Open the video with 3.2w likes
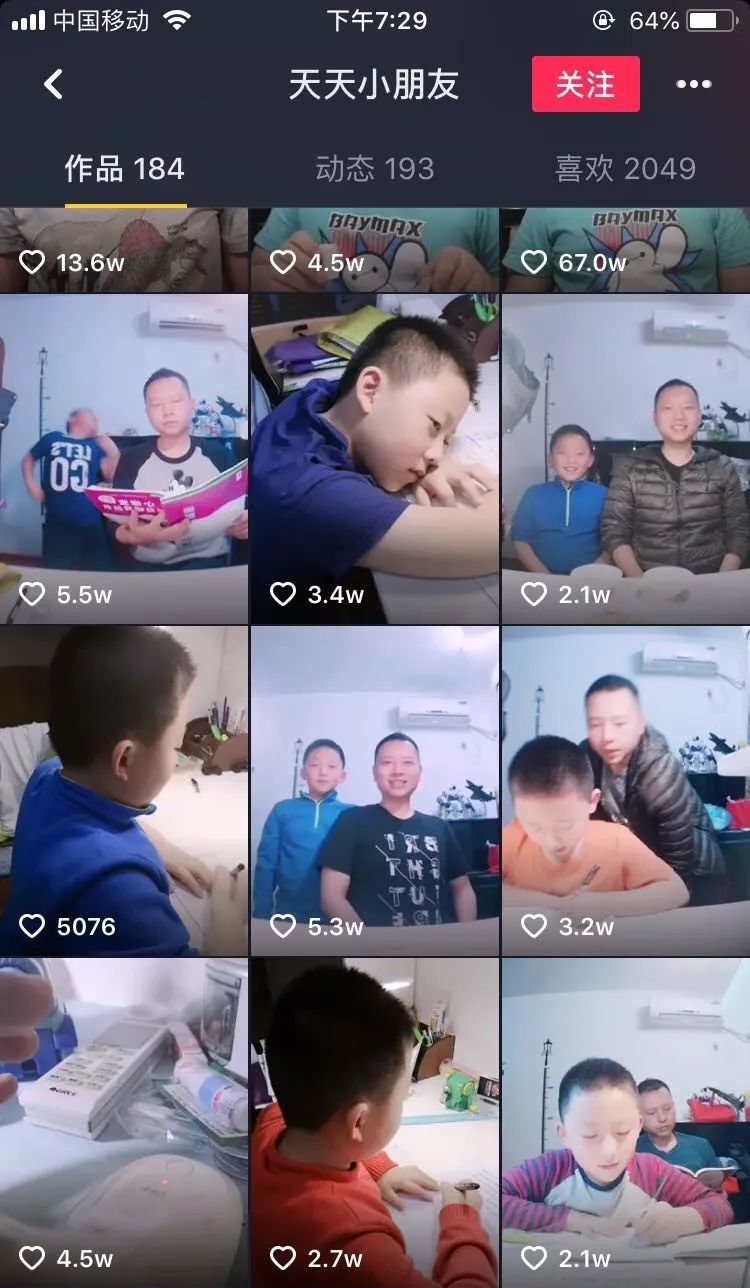The image size is (750, 1288). point(626,791)
